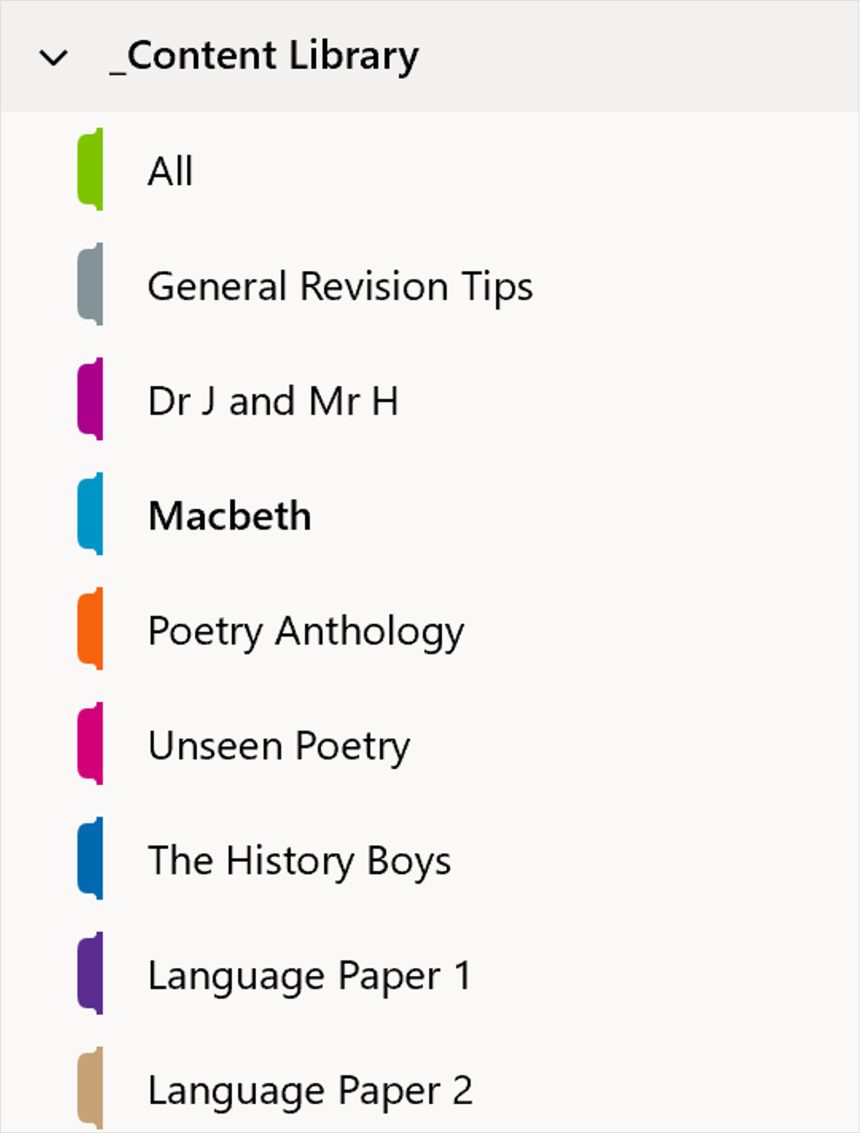Open the All section

[170, 170]
